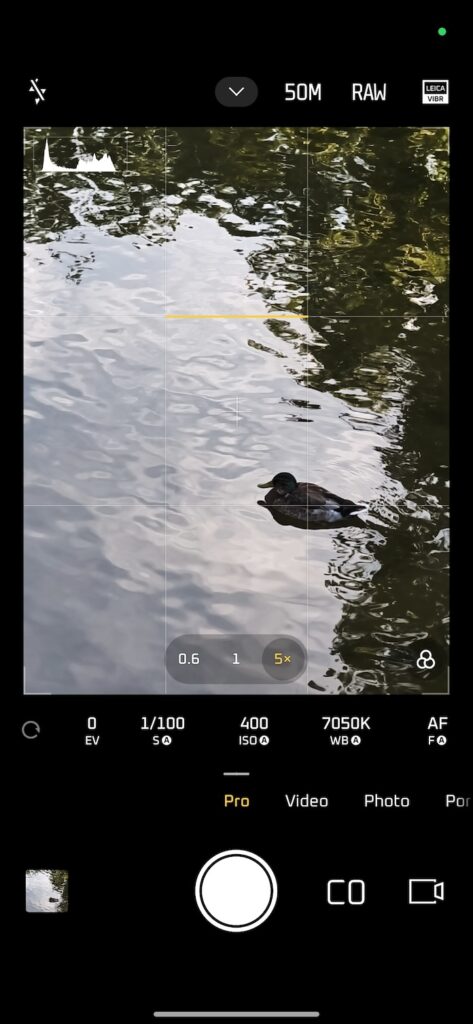Switch to Video mode
This screenshot has width=473, height=1024.
click(x=306, y=801)
